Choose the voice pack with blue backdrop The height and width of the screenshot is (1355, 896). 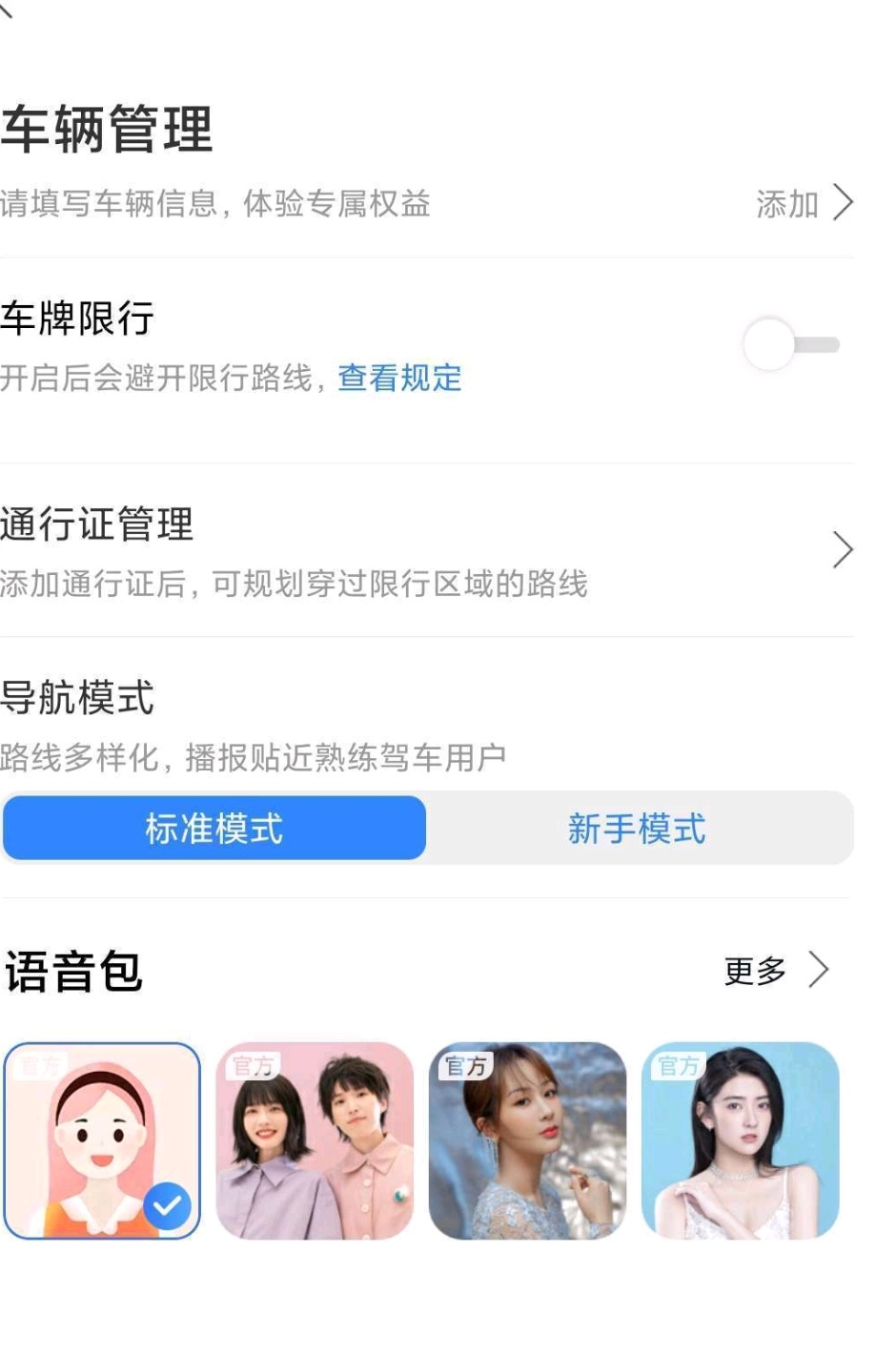pos(740,1140)
